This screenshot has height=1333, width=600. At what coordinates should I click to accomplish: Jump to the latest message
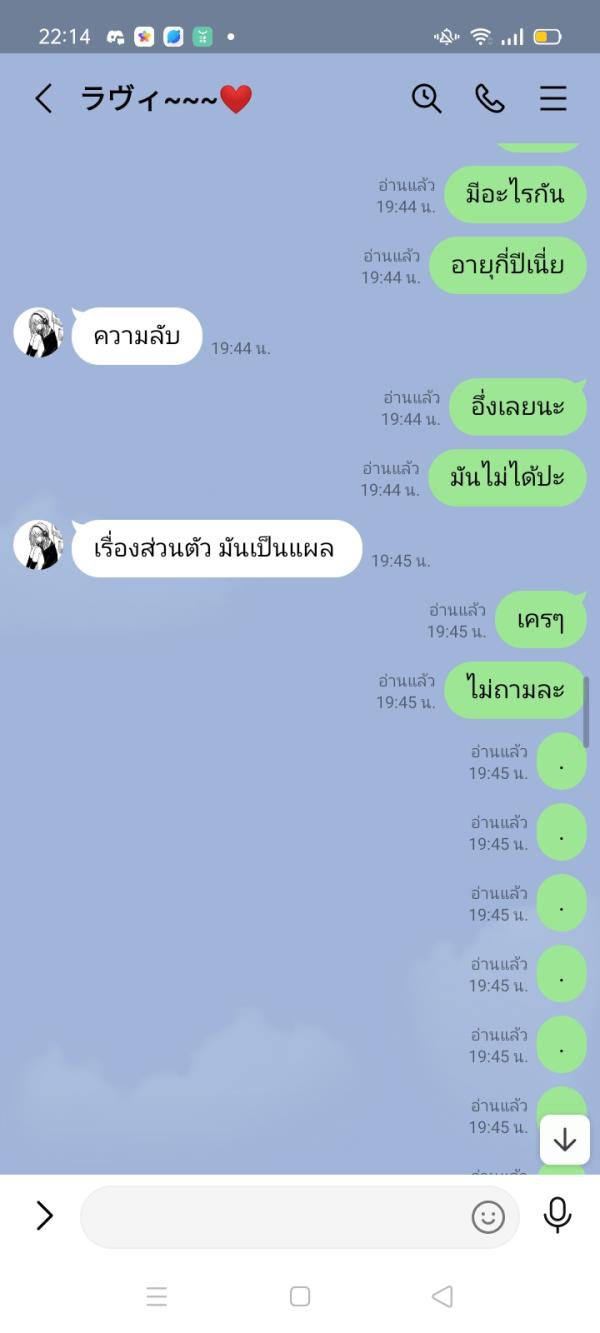[565, 1140]
